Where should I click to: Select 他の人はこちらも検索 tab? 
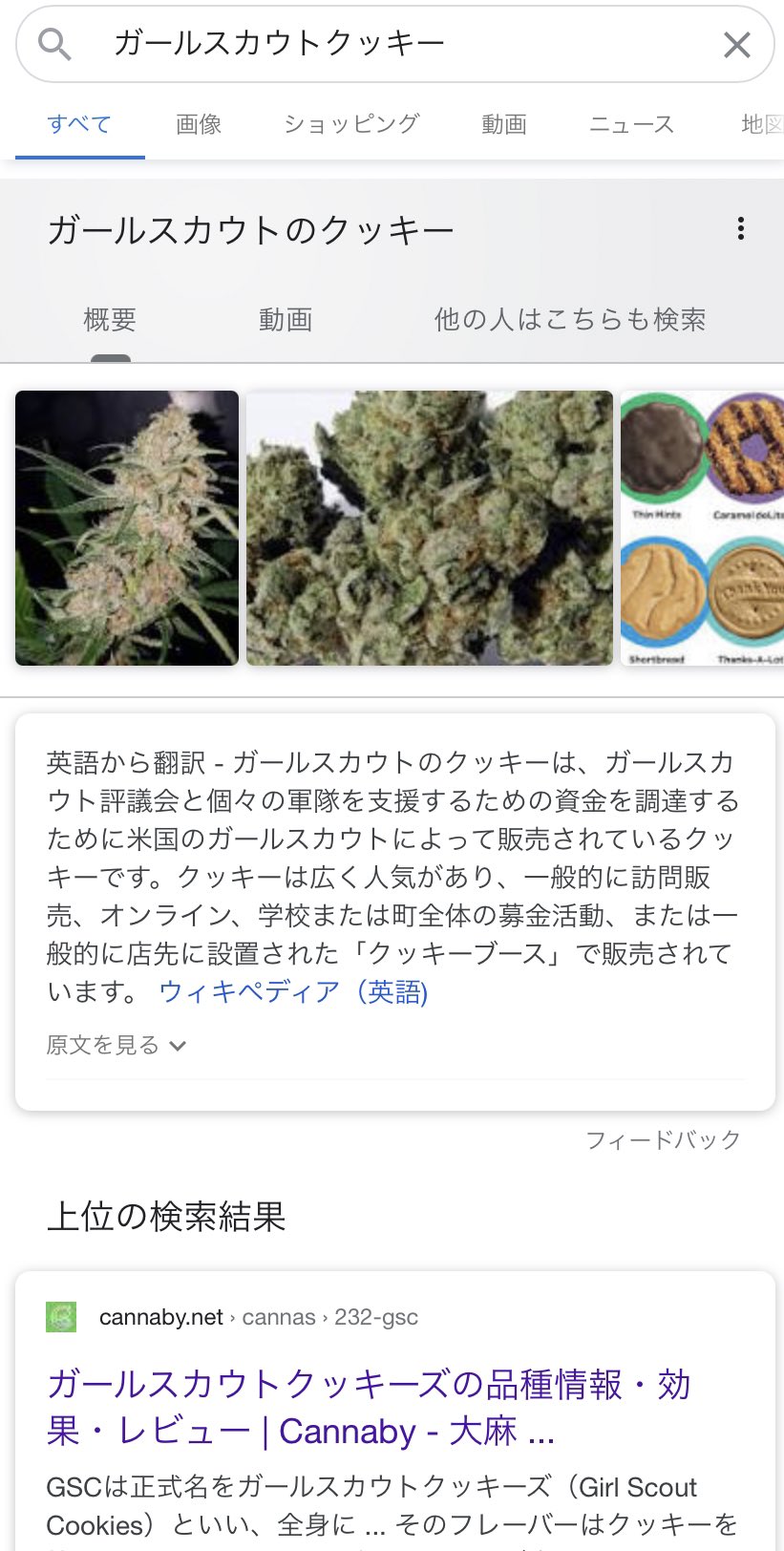(x=569, y=320)
